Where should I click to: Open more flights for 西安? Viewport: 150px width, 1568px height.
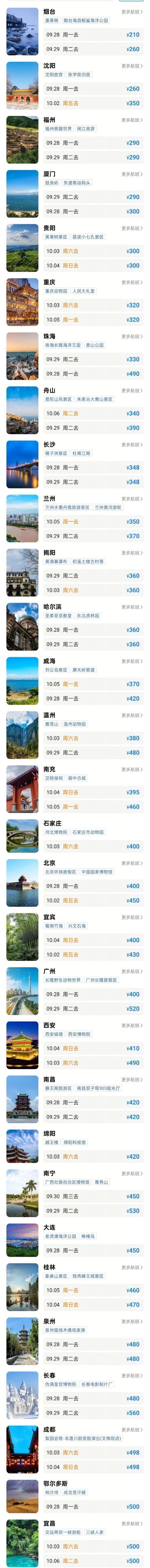132,1026
